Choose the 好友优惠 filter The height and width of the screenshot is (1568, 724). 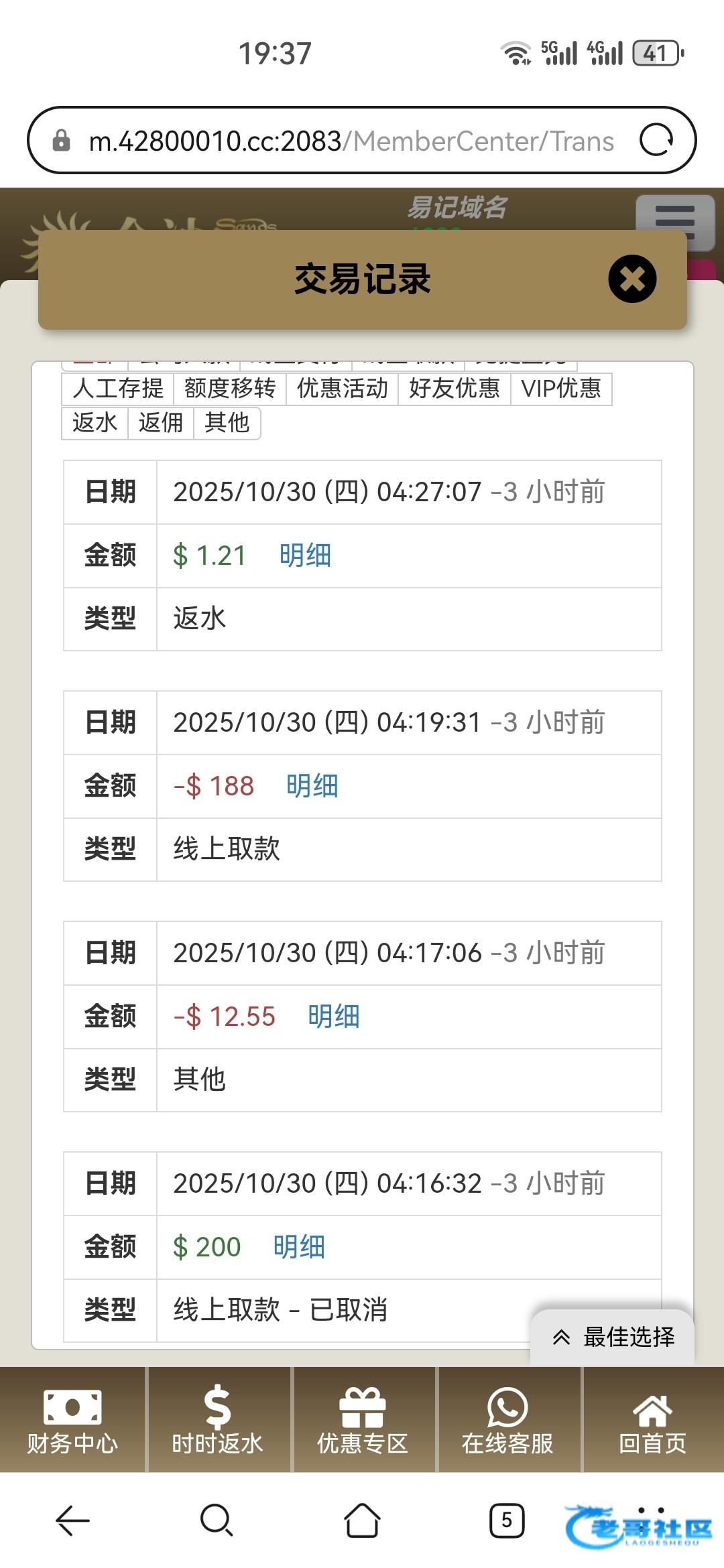(x=455, y=389)
